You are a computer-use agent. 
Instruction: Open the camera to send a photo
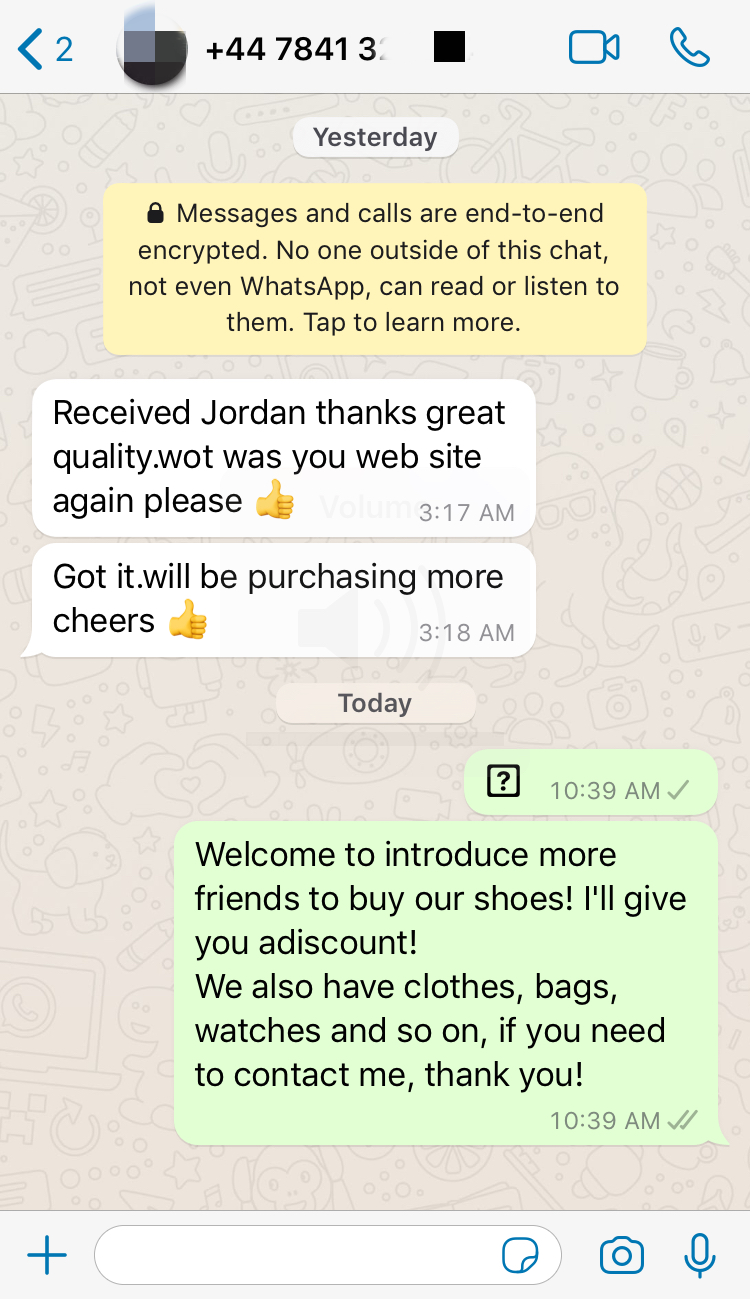(x=621, y=1255)
